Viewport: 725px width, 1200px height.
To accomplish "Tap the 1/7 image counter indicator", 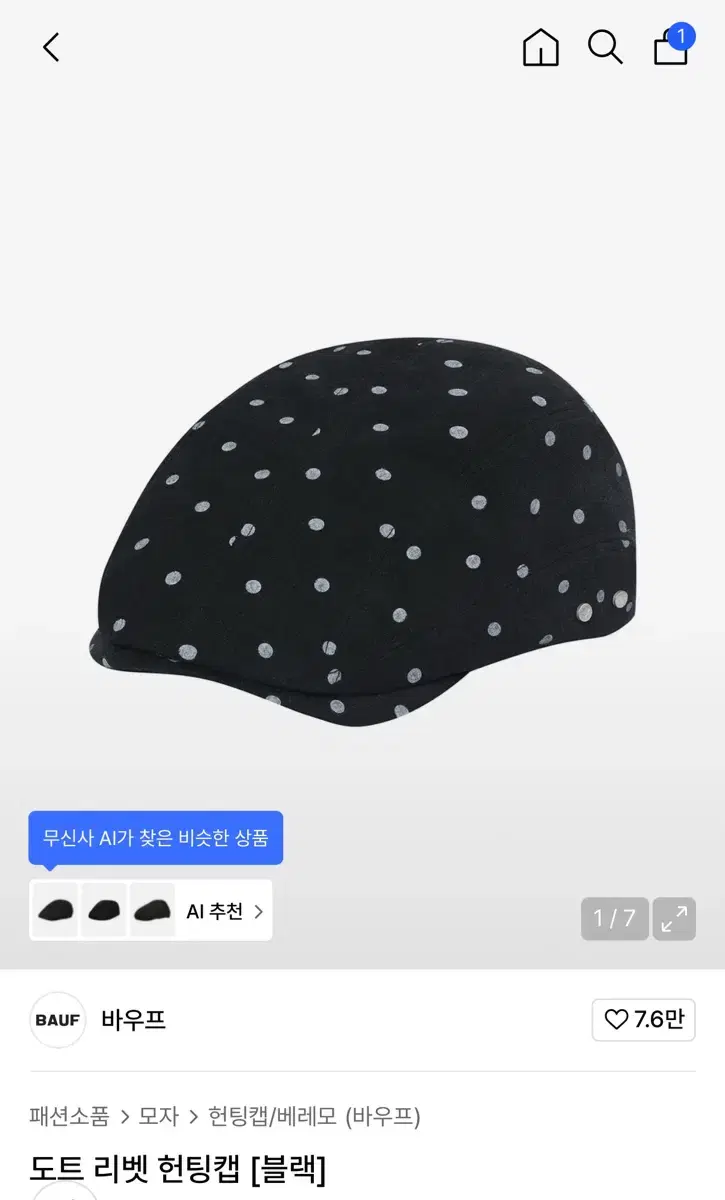I will pyautogui.click(x=613, y=918).
